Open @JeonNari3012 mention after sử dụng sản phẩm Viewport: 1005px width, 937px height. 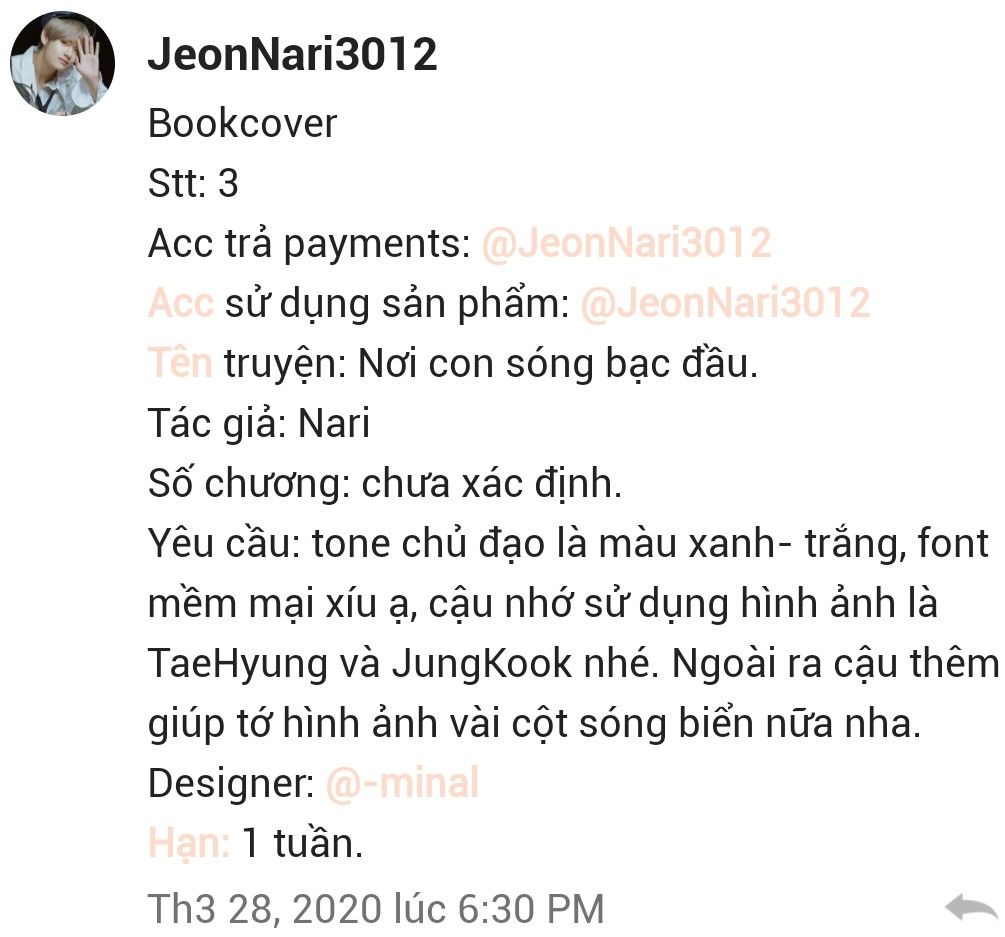[x=725, y=303]
